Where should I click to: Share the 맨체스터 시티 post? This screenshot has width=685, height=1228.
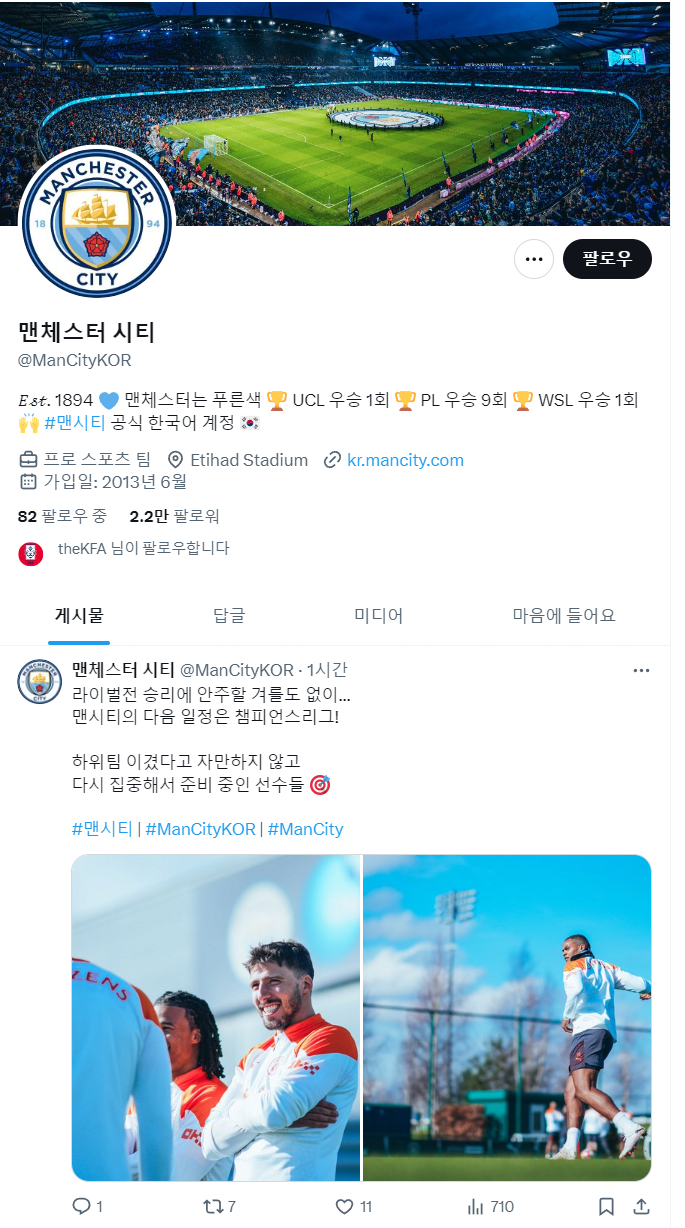point(641,1206)
